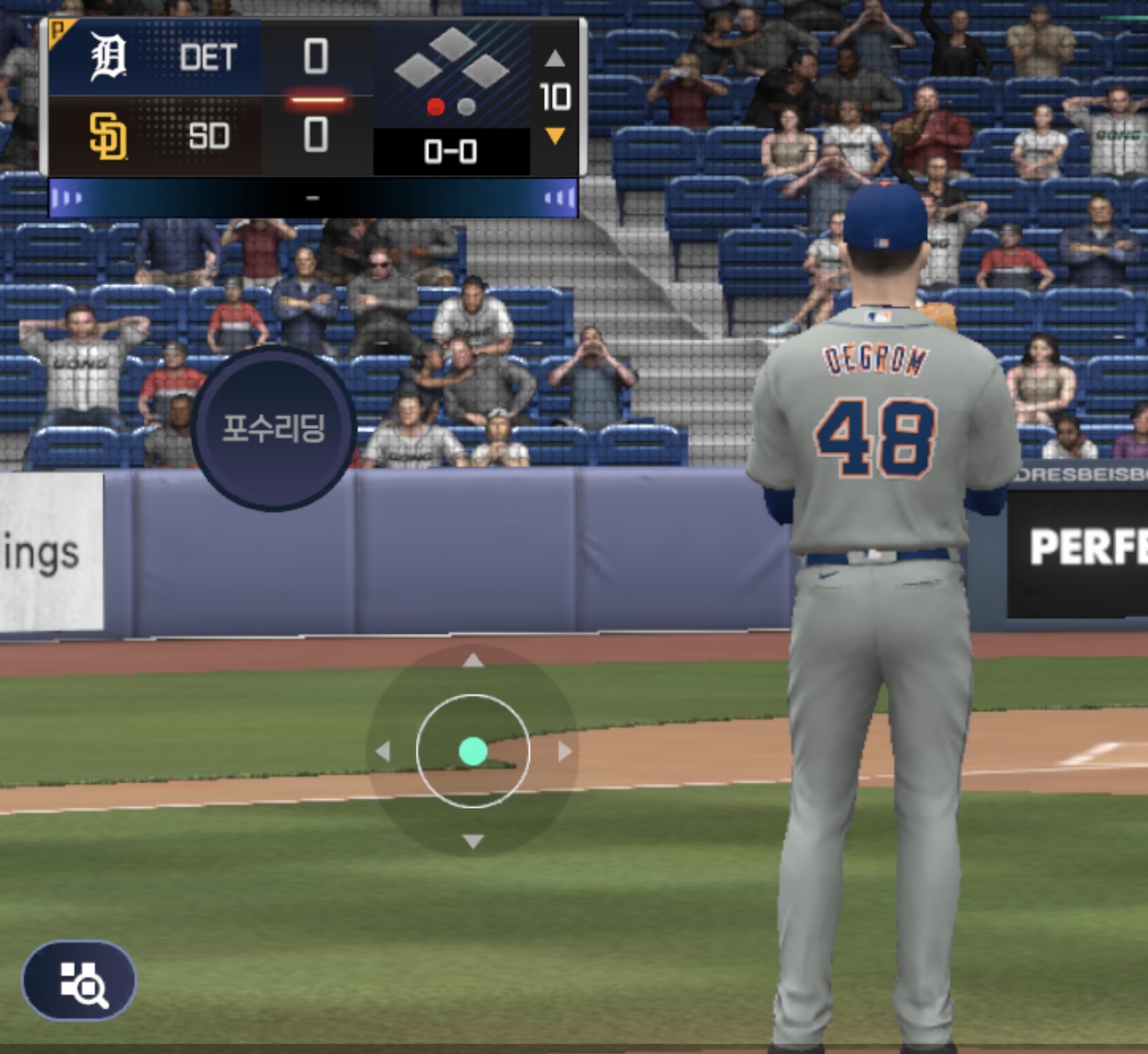The image size is (1148, 1054).
Task: Tap the green center pitch target dot
Action: [x=473, y=751]
